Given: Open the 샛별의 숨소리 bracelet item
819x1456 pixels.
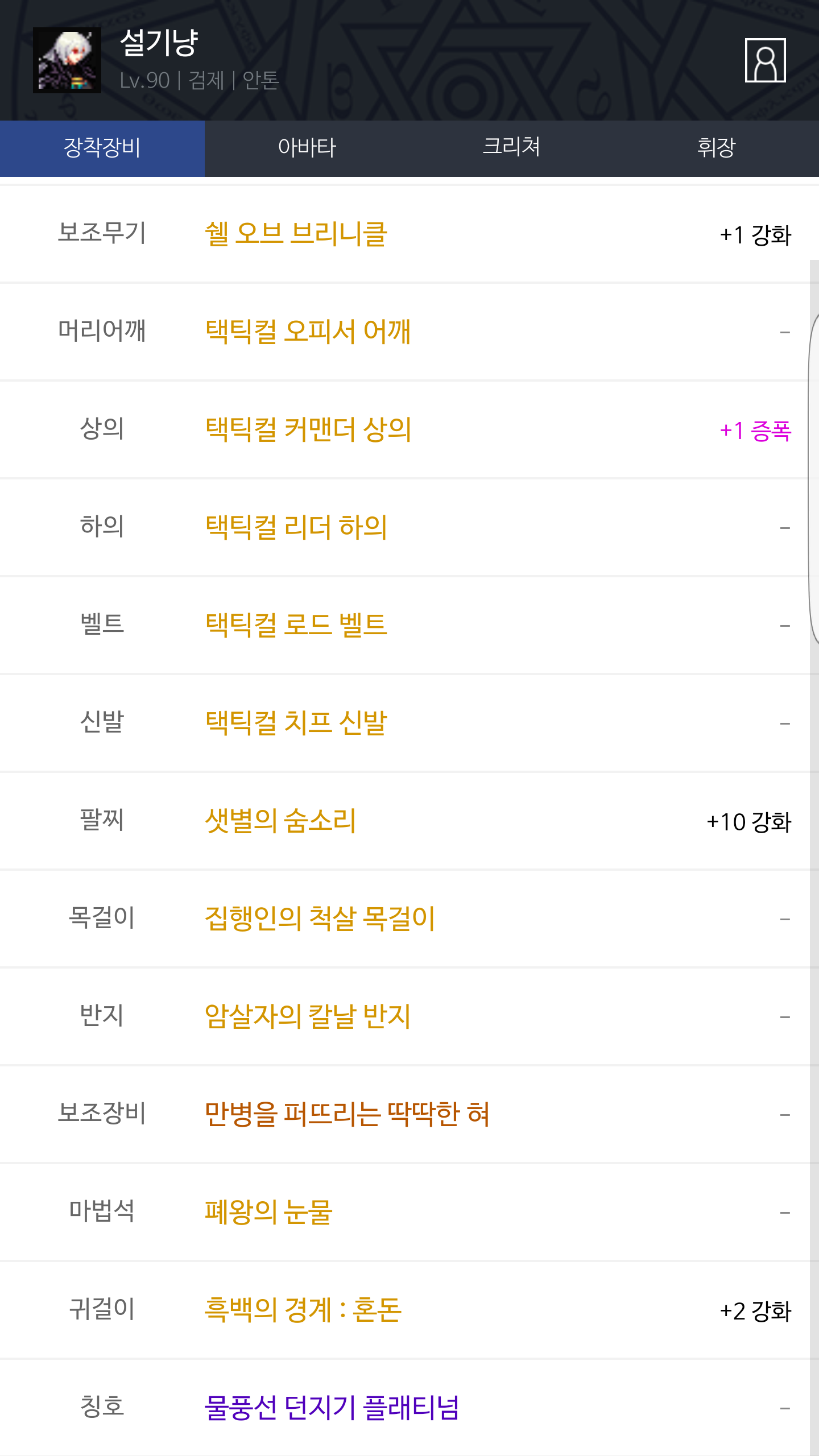Looking at the screenshot, I should coord(280,821).
